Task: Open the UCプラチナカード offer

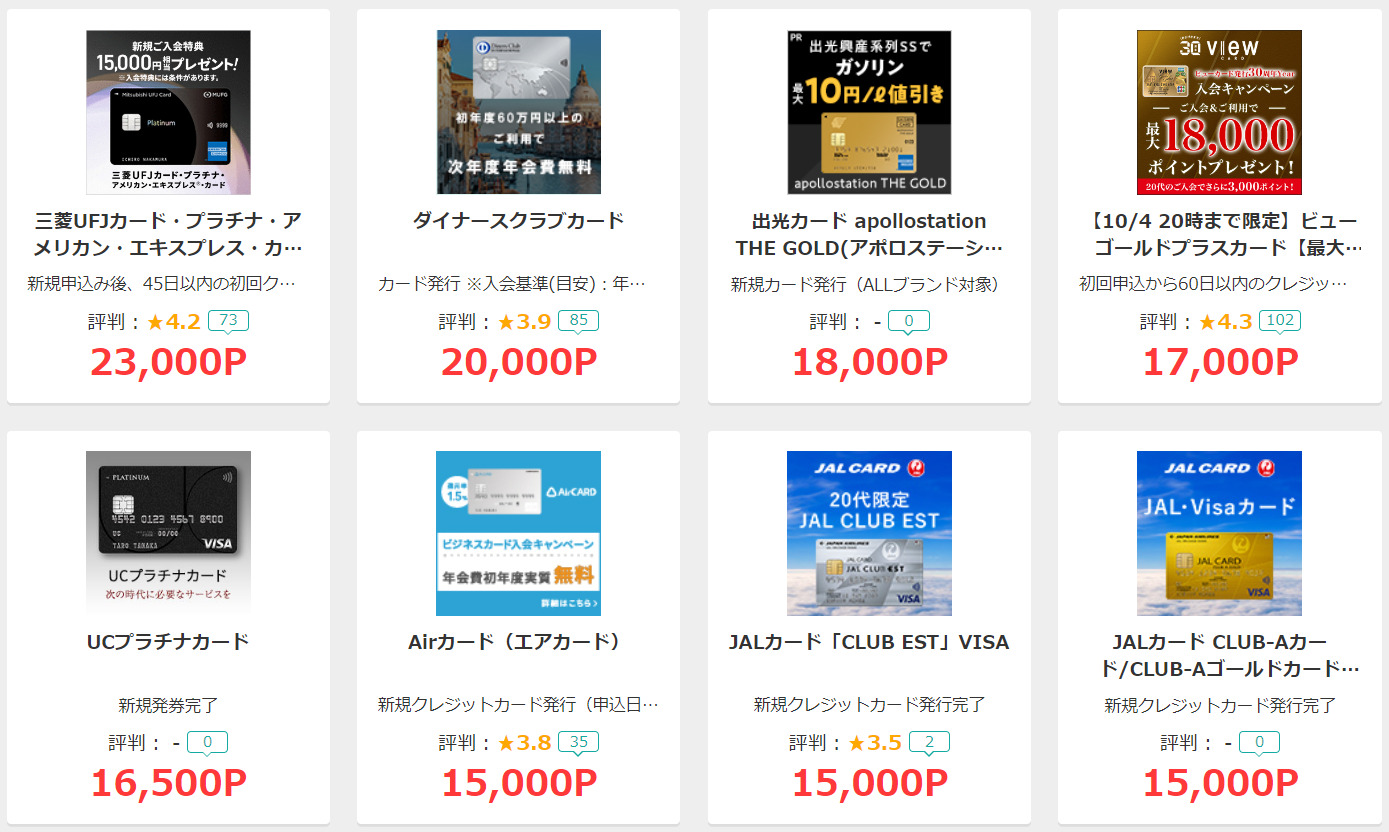Action: (x=168, y=642)
